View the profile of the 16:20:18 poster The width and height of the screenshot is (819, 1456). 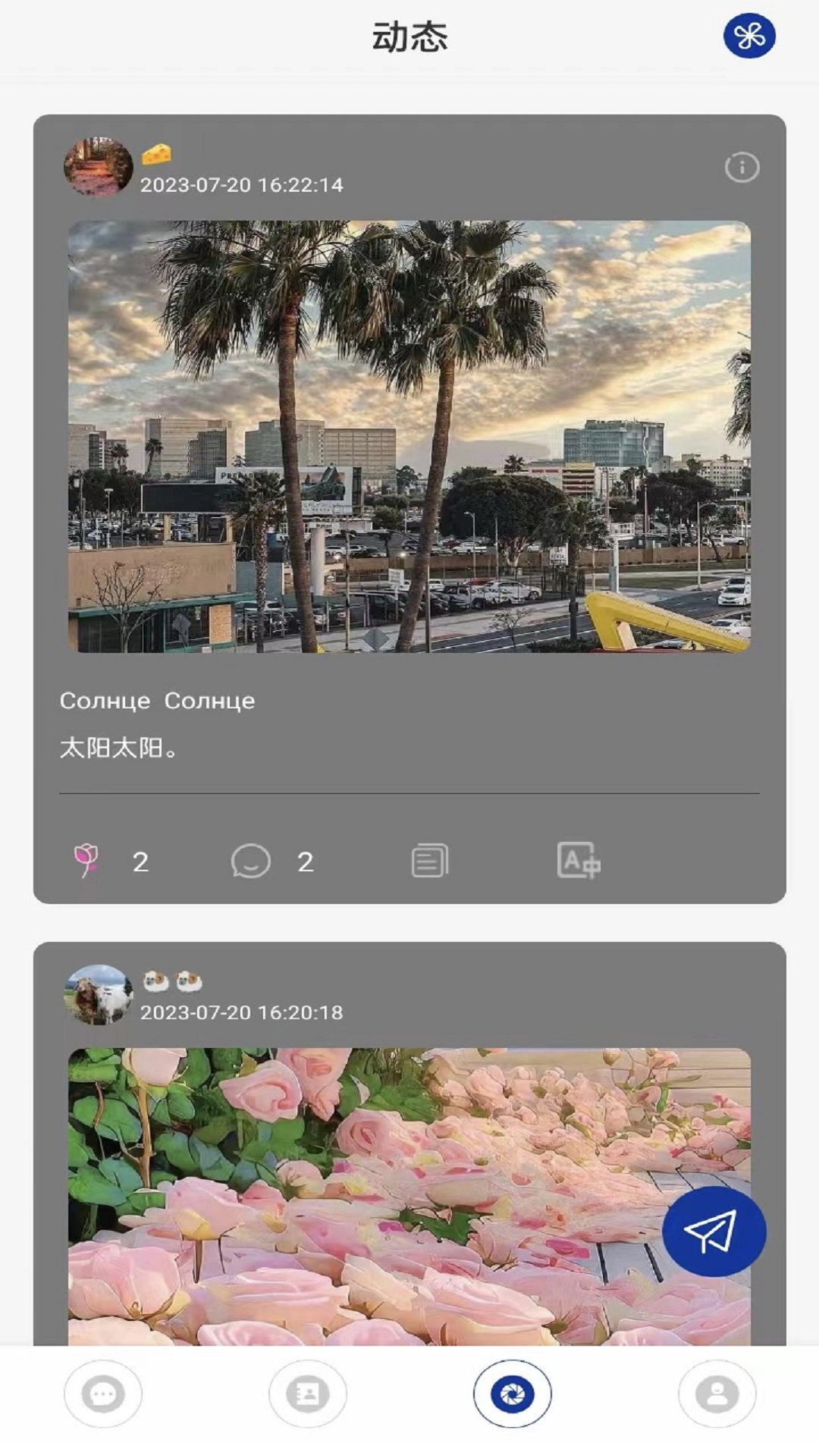(98, 994)
